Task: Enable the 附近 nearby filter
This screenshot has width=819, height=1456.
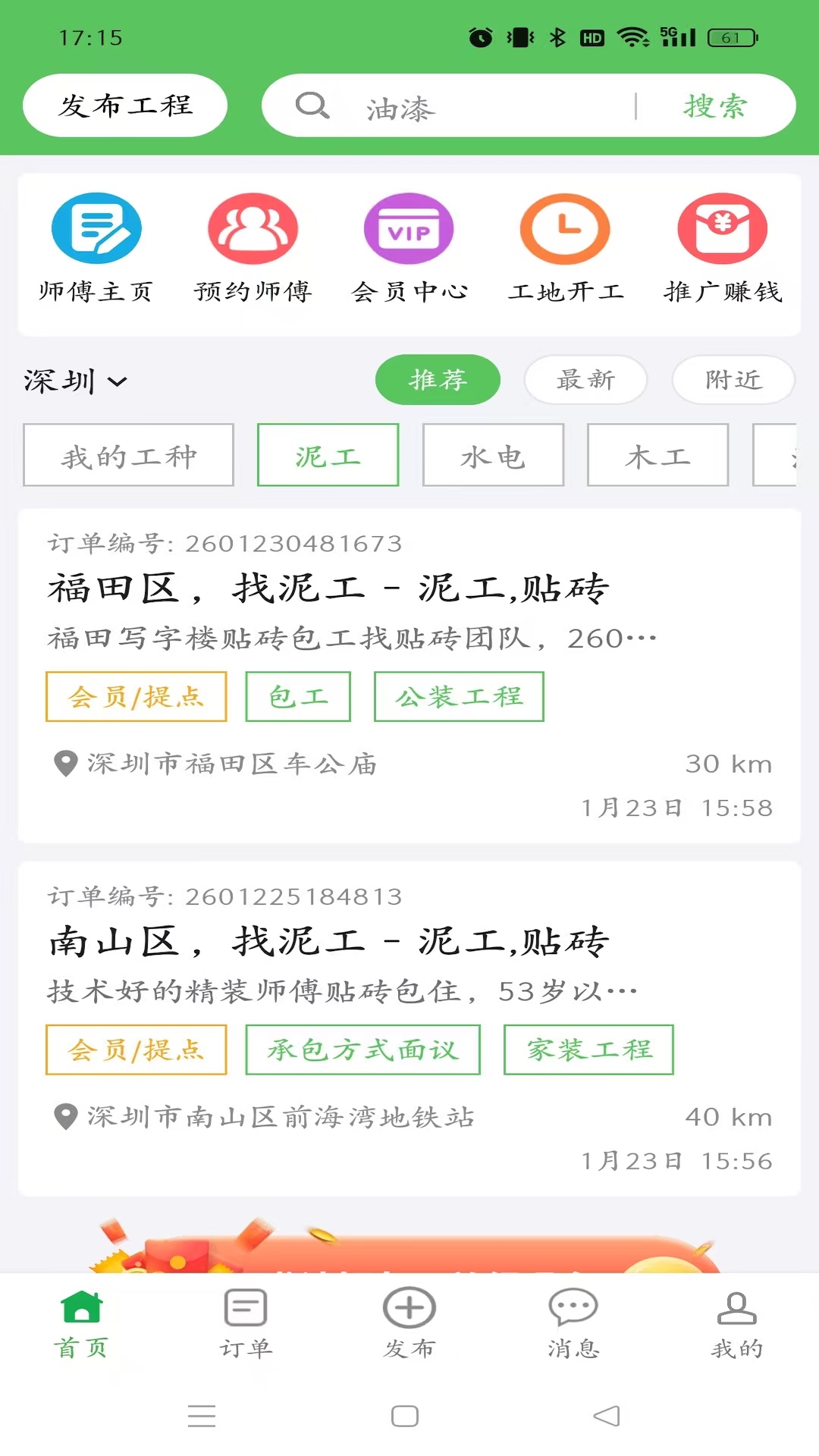Action: pos(733,380)
